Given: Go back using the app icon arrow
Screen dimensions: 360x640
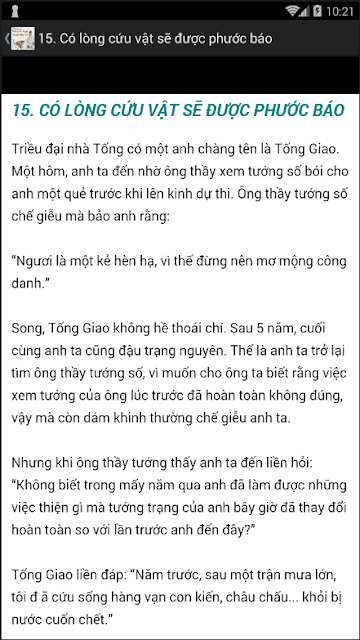Looking at the screenshot, I should 19,39.
